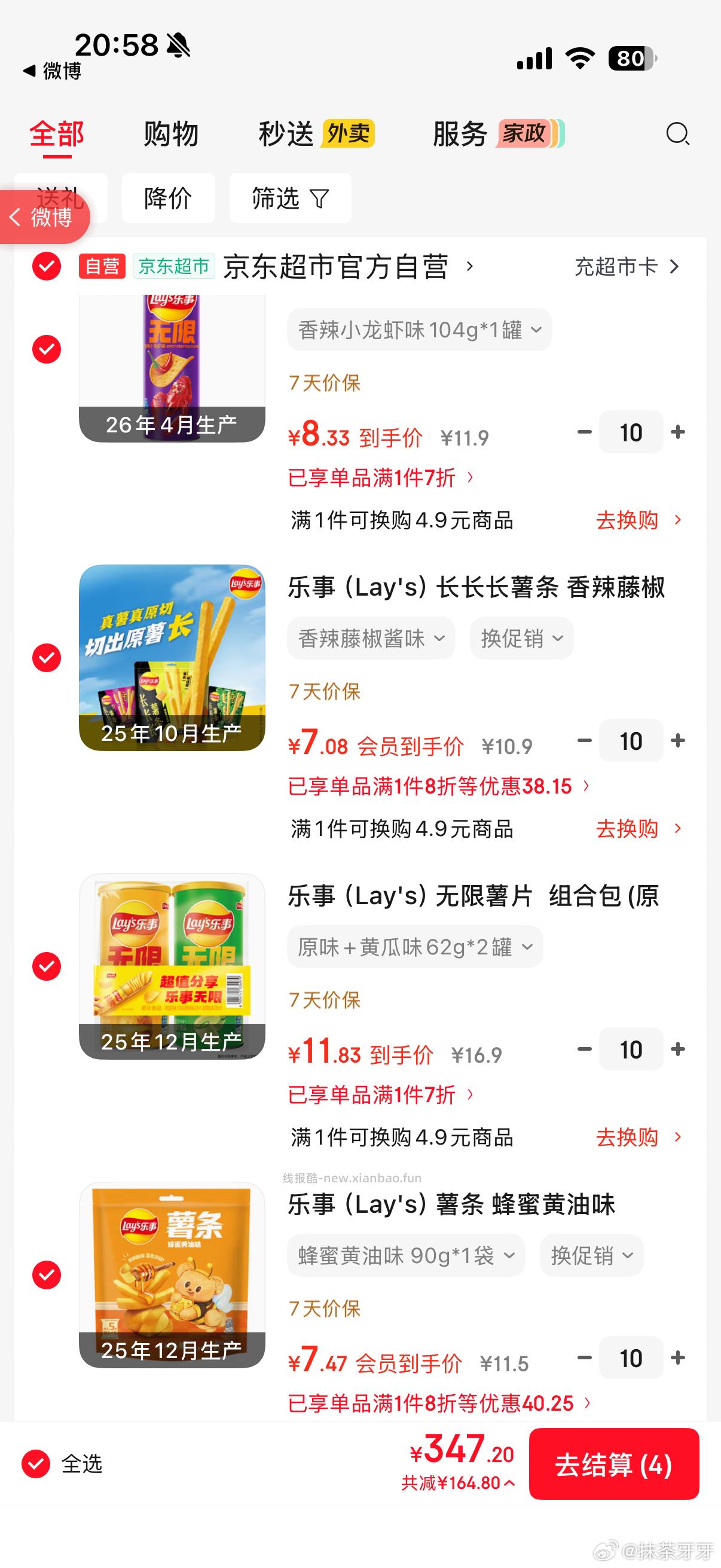Edit the quantity field showing 10 for 小龙虾味
This screenshot has height=1568, width=721.
631,432
